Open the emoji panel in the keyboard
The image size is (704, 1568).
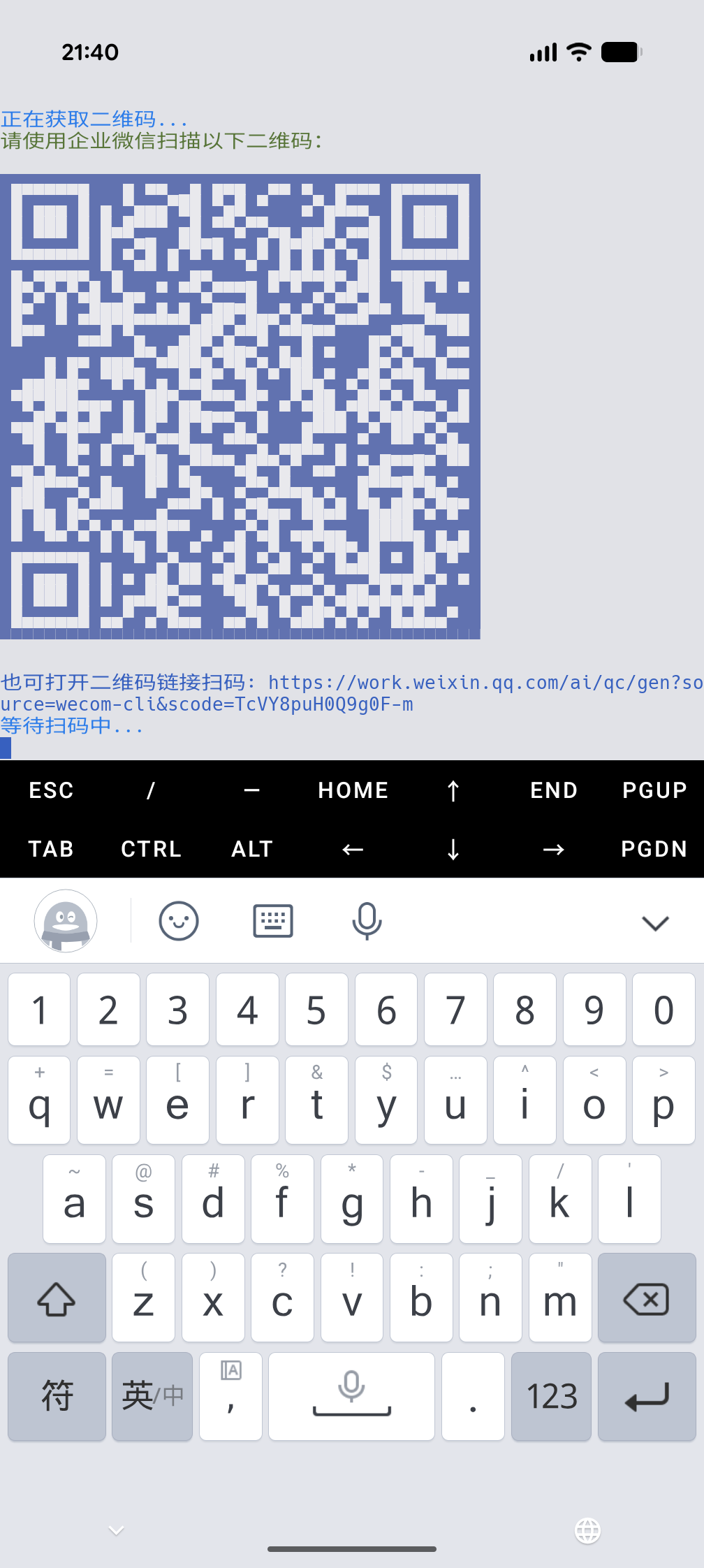[179, 922]
